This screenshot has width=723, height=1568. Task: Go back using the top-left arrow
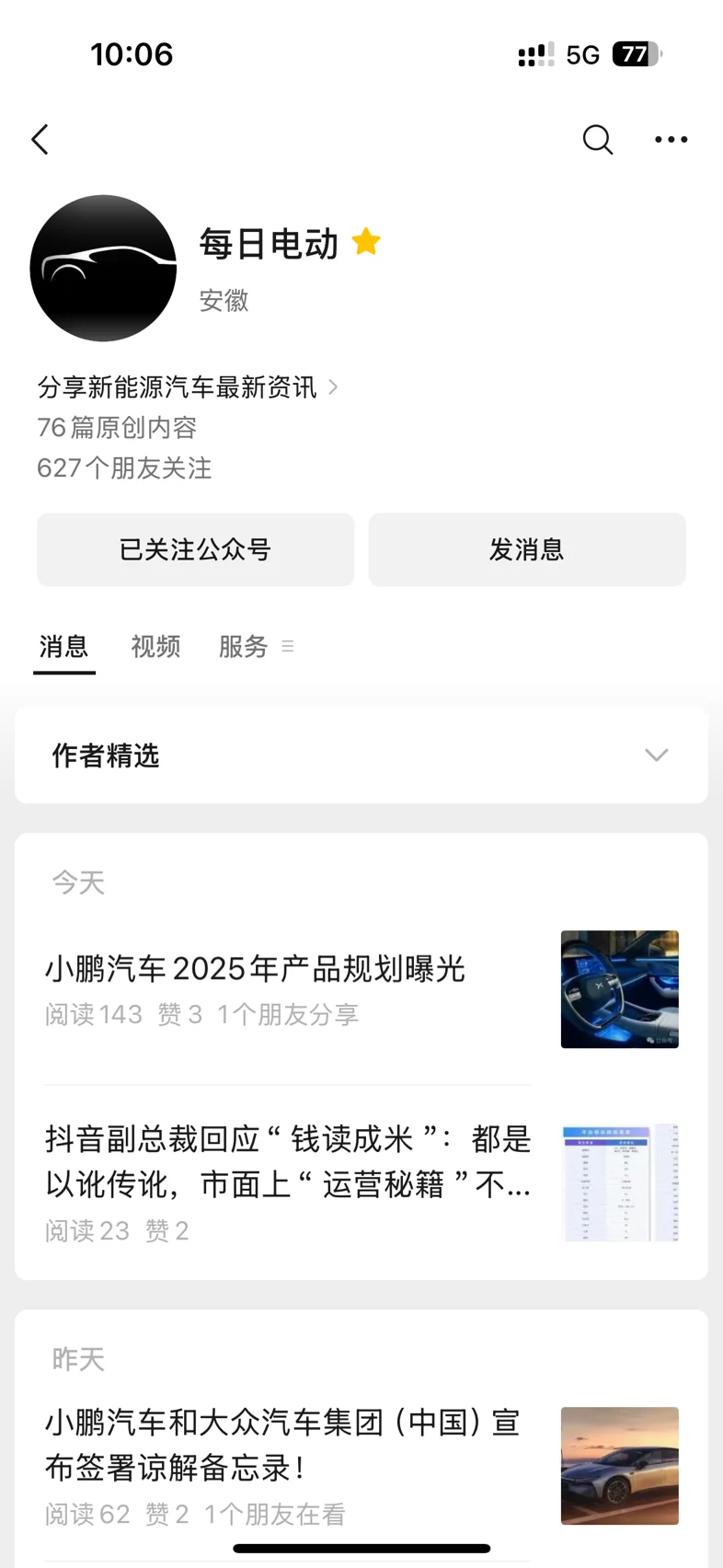40,140
